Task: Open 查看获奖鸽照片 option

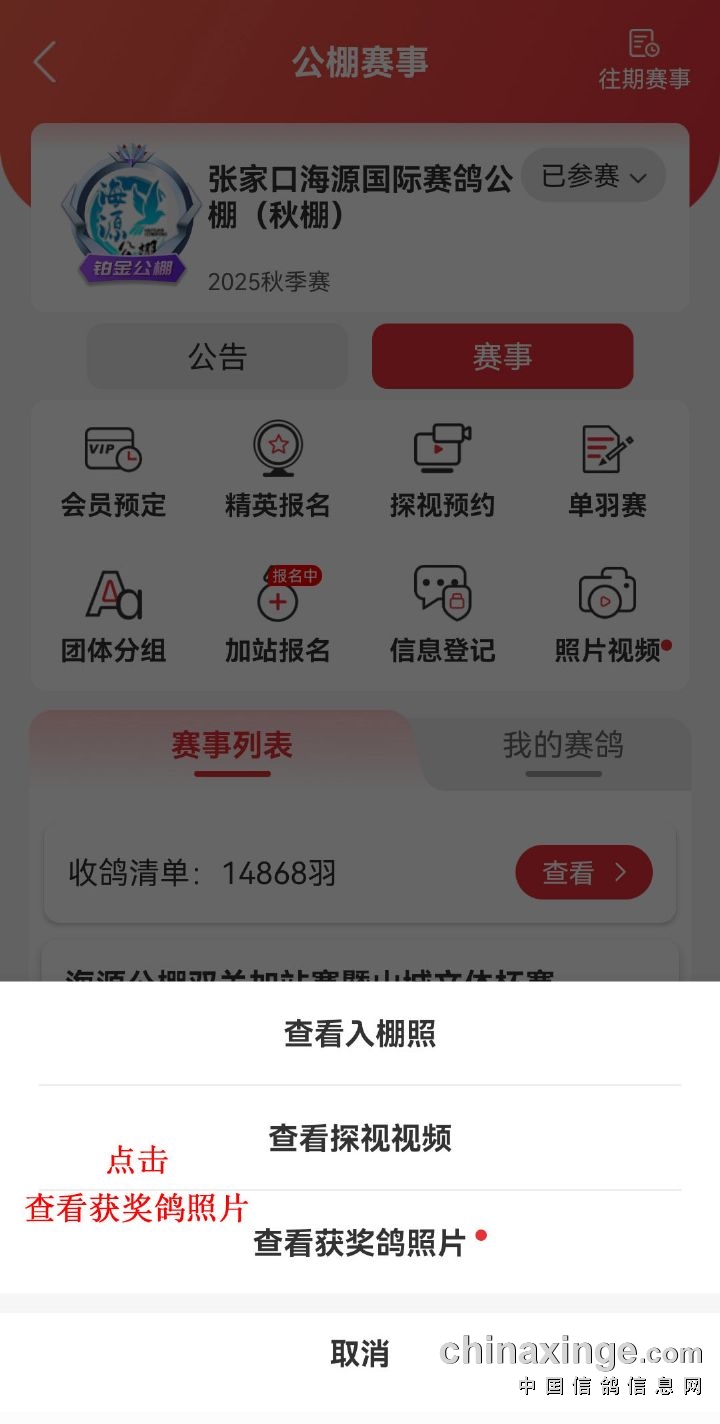Action: [360, 1243]
